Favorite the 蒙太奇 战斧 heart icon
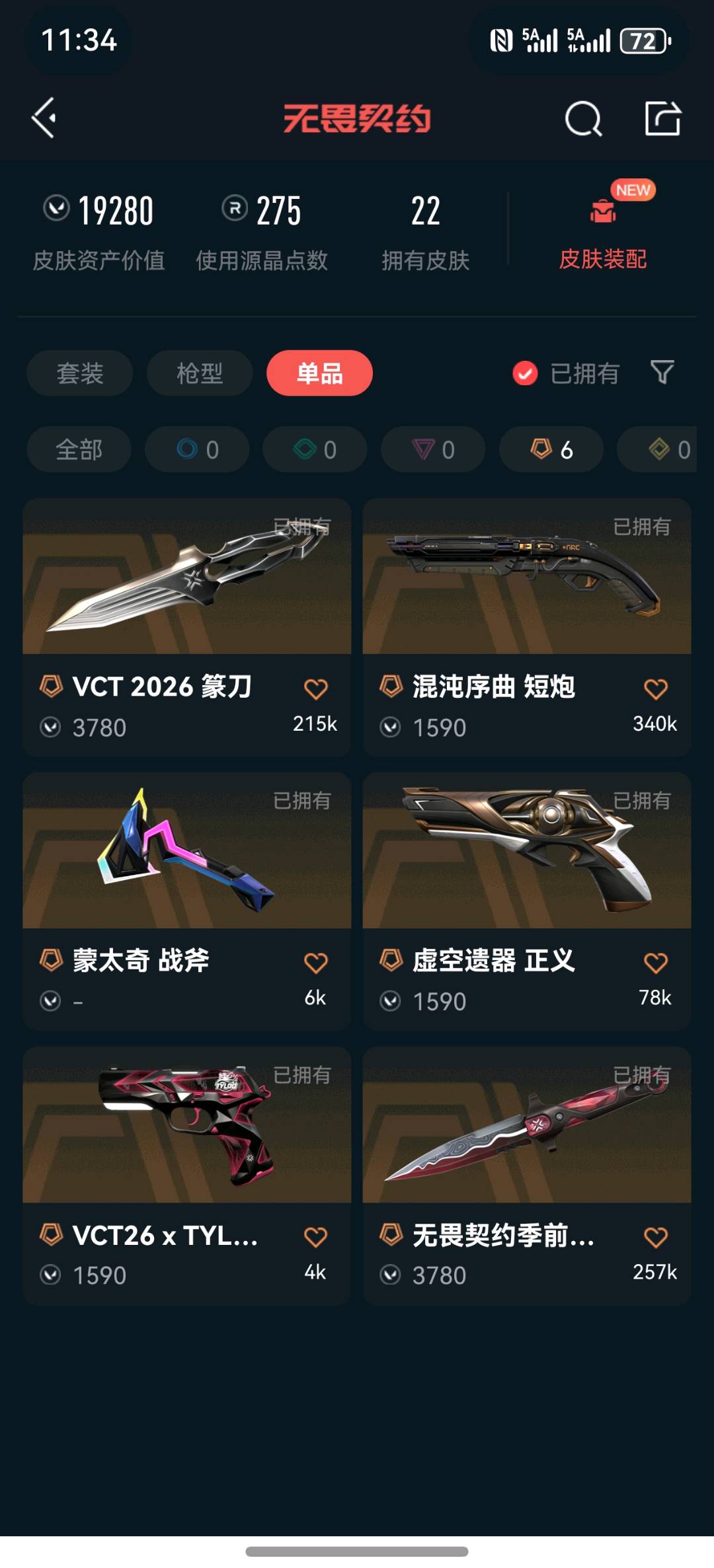 (315, 963)
